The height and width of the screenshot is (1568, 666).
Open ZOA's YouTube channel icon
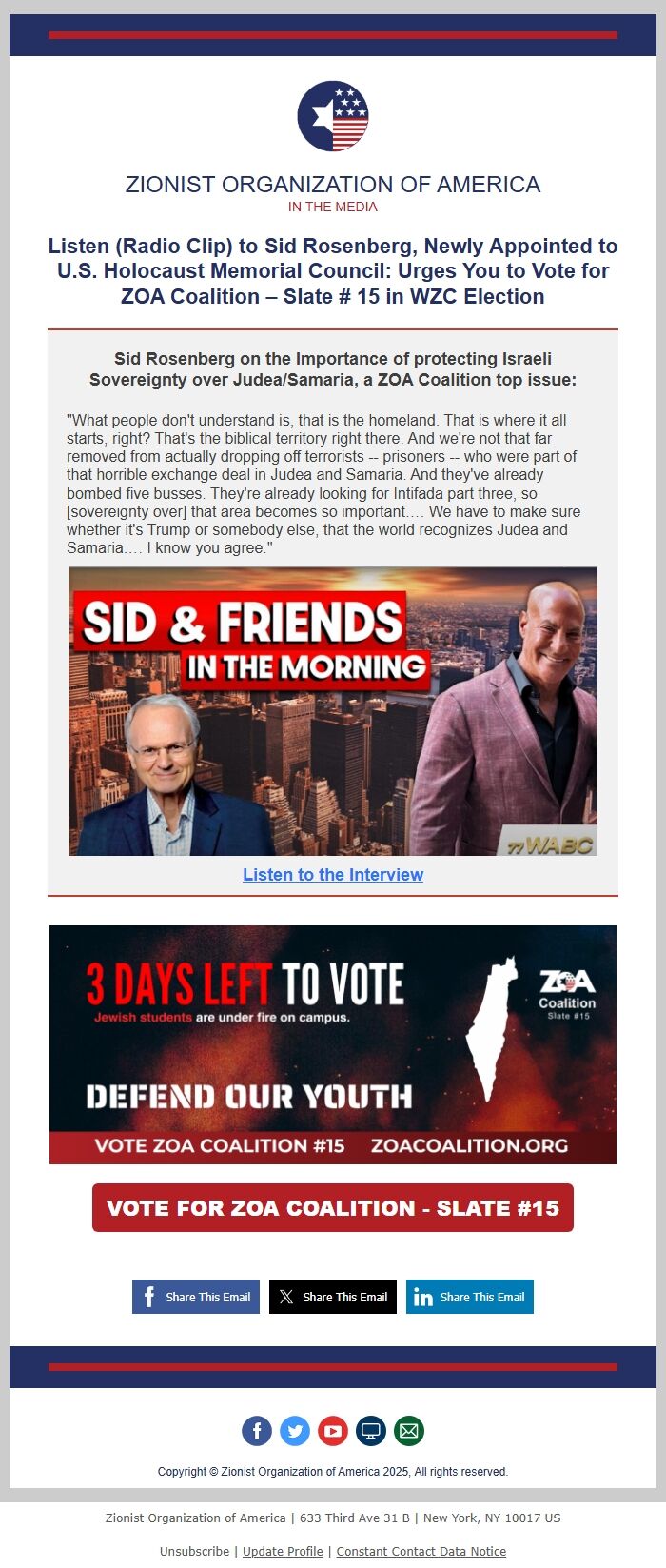pos(333,1431)
